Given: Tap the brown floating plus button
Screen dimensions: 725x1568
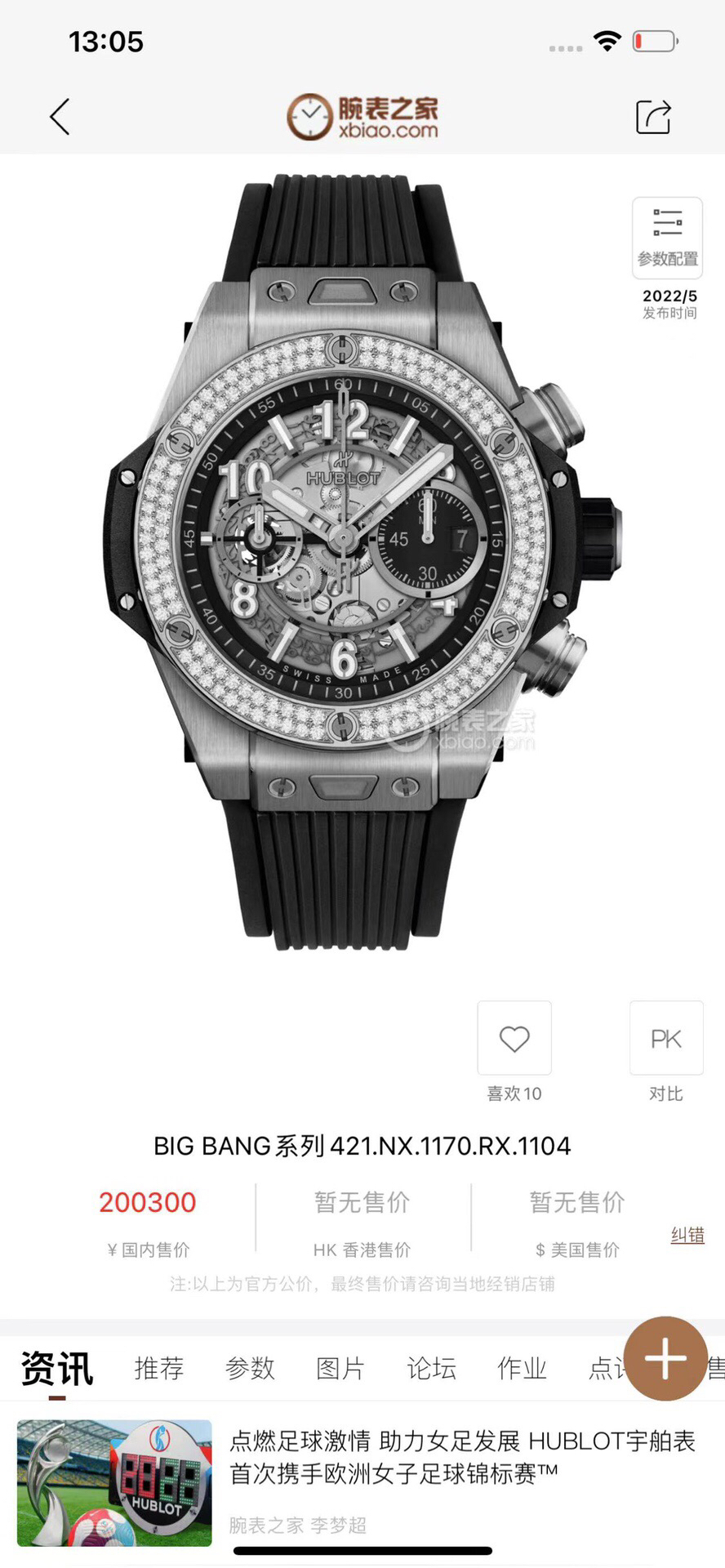Looking at the screenshot, I should [665, 1359].
